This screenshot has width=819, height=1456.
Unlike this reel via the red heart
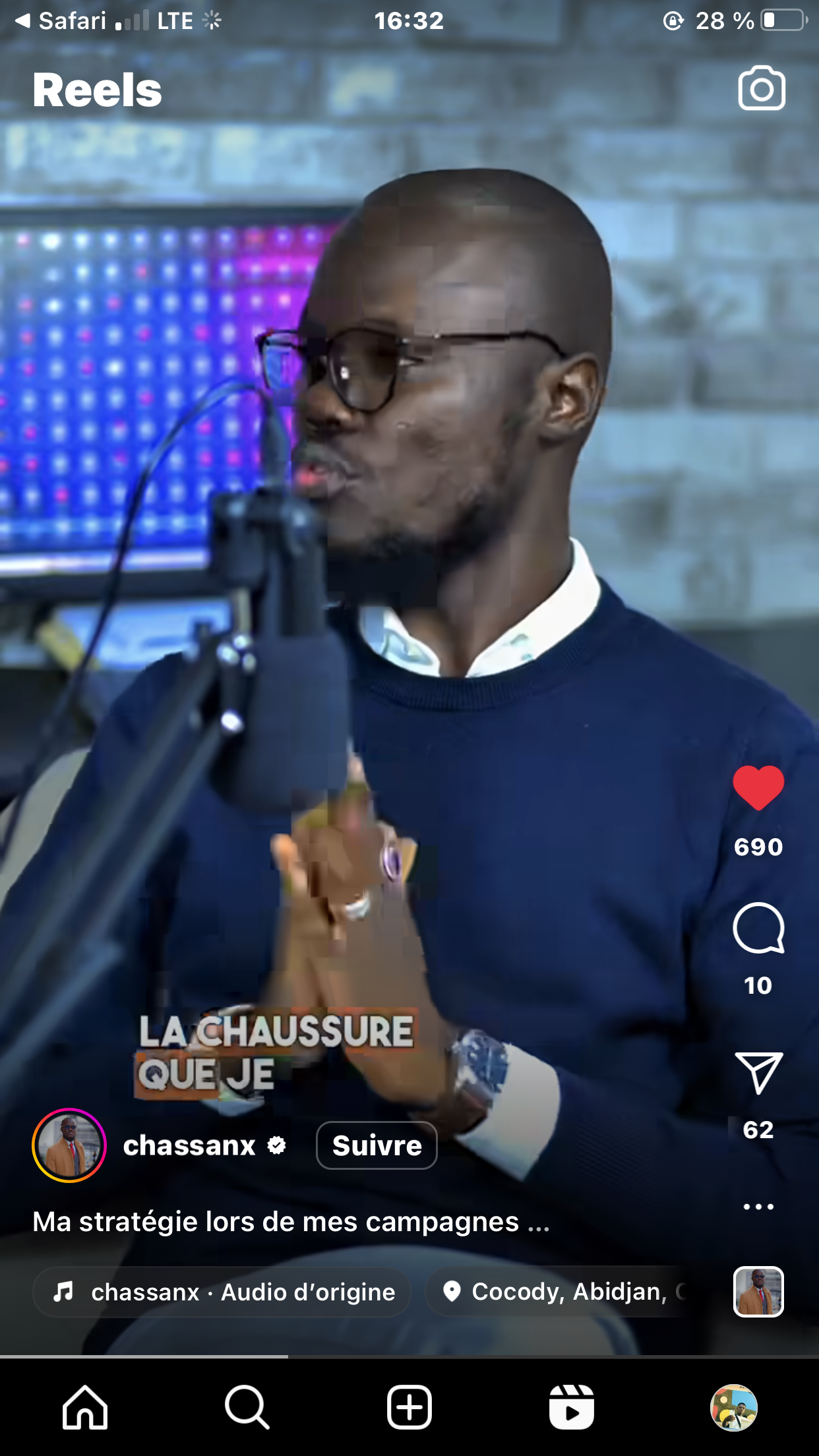click(x=758, y=788)
